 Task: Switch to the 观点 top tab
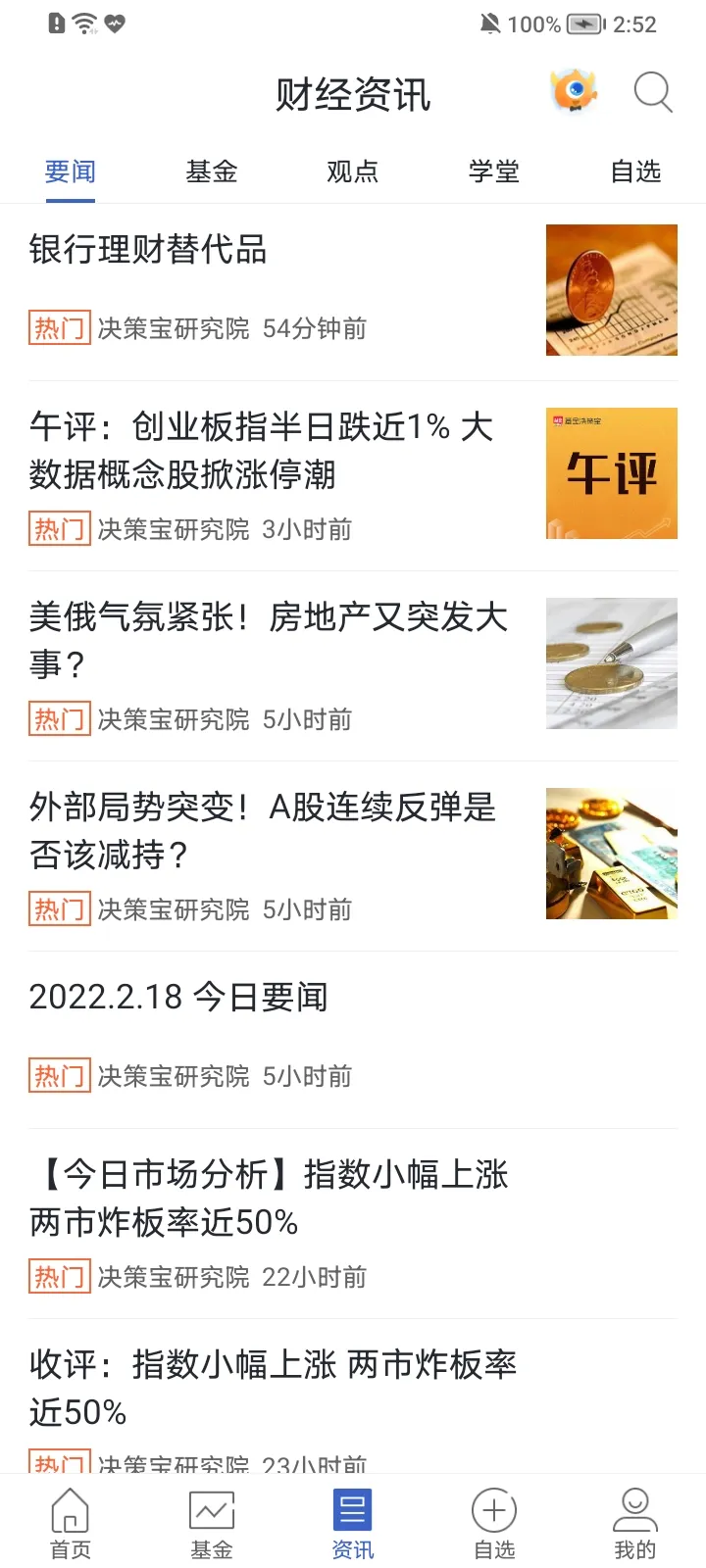[x=353, y=172]
